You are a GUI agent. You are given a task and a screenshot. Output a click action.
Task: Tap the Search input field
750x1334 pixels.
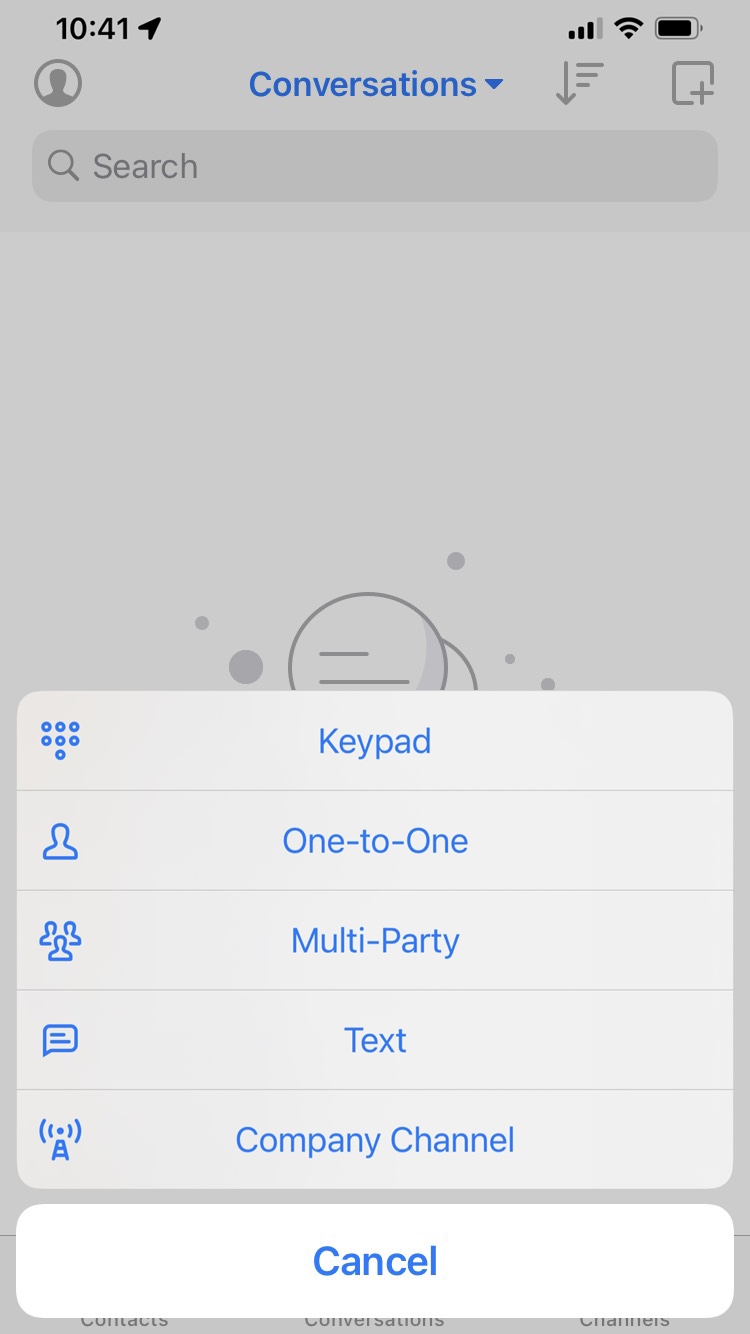pos(375,166)
